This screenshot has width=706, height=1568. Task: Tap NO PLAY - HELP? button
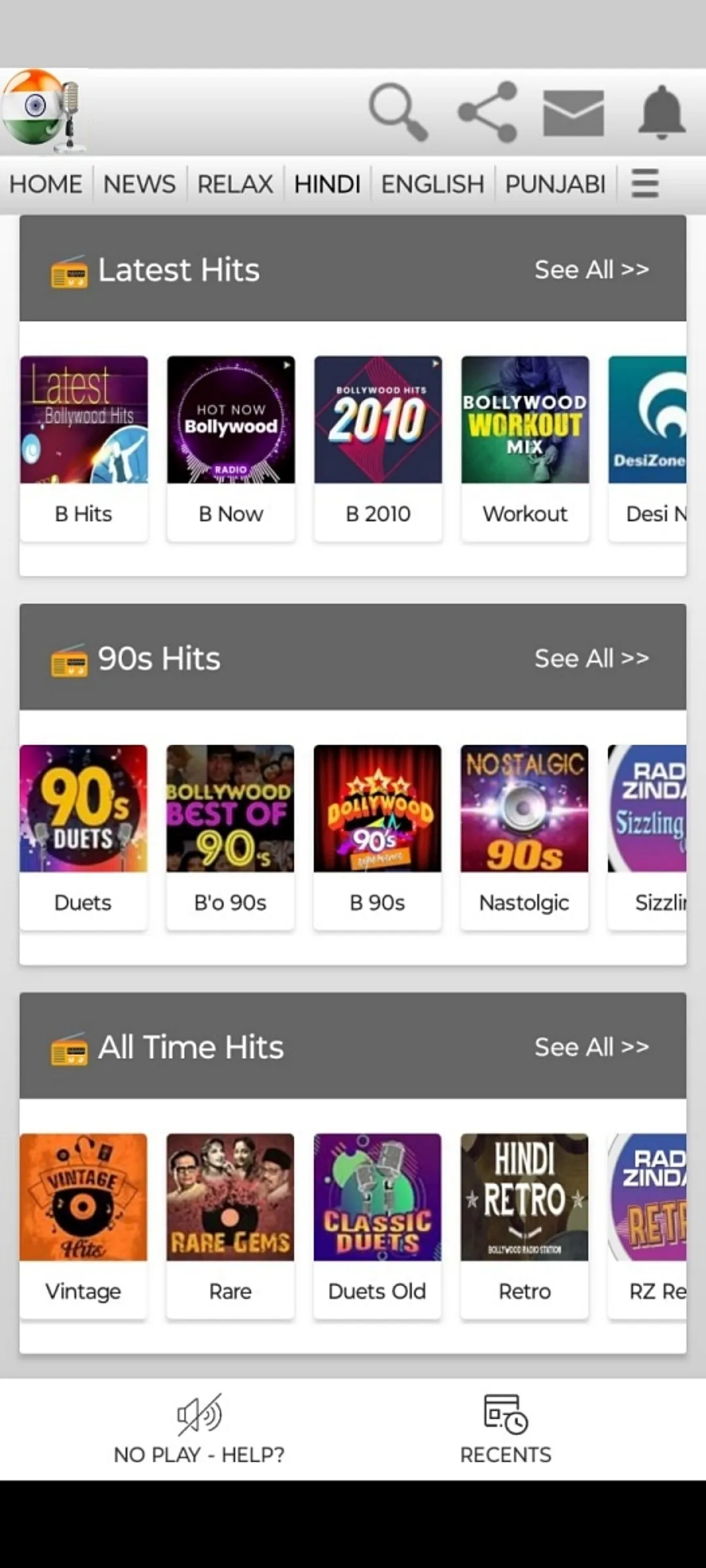click(199, 1429)
